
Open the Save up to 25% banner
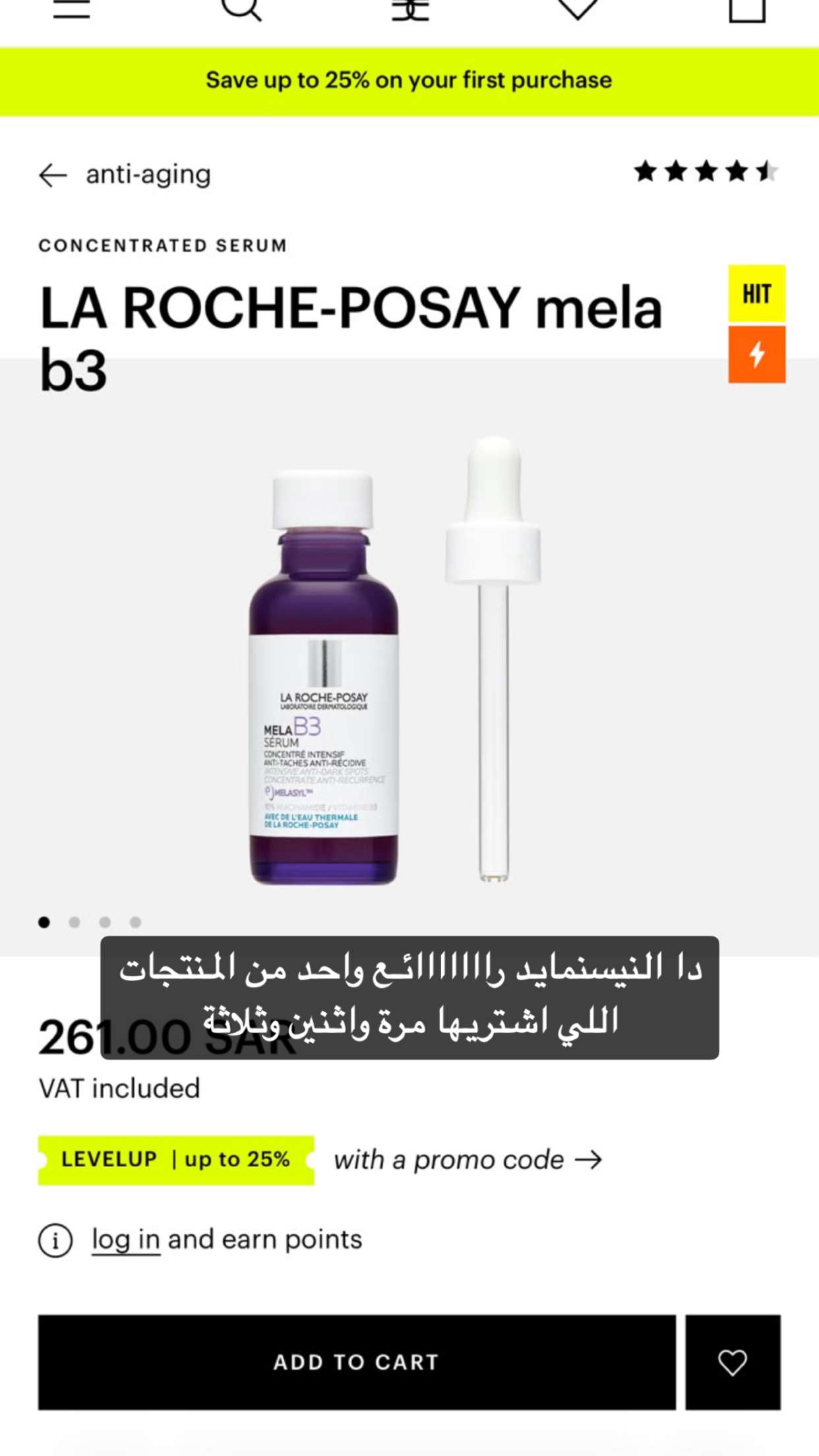click(x=409, y=81)
